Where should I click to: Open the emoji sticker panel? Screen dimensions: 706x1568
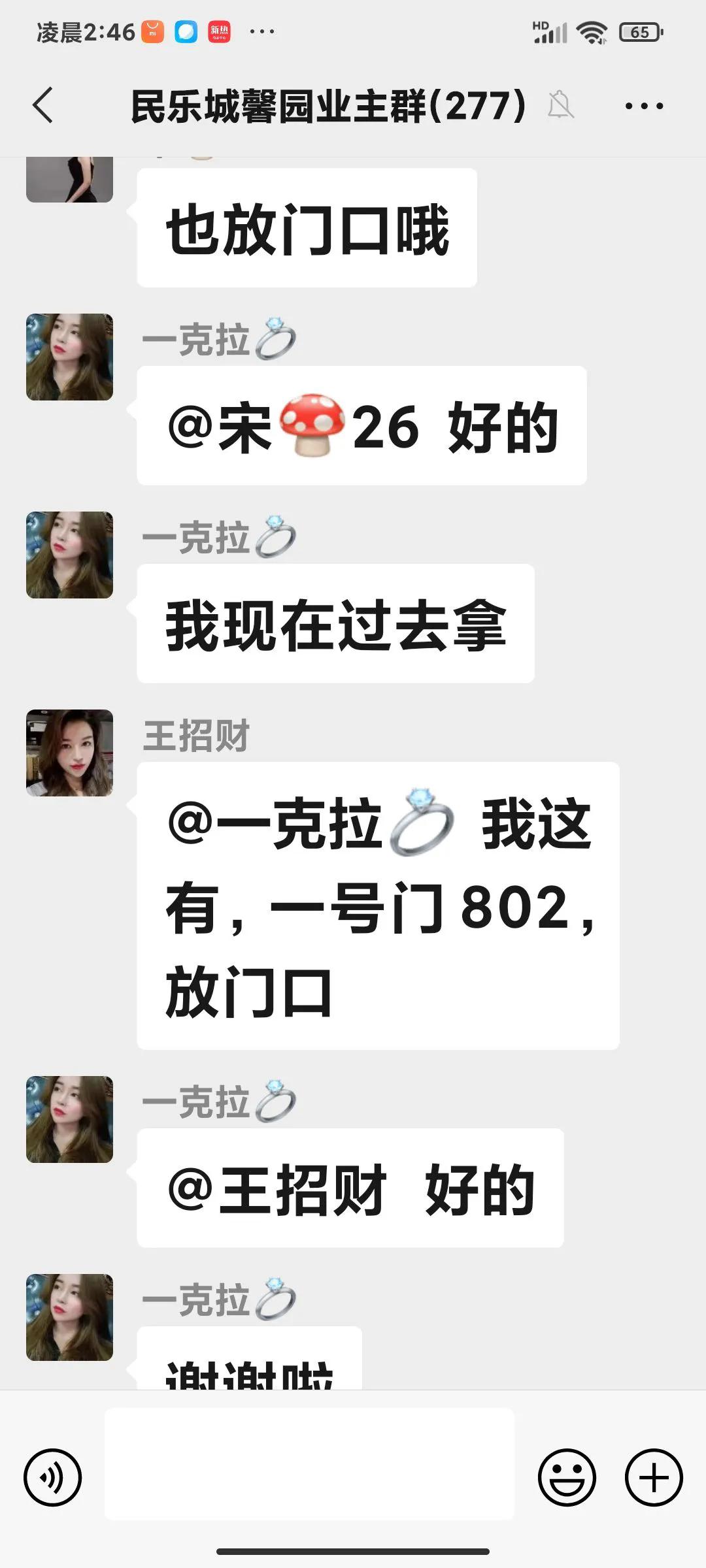(x=567, y=1477)
